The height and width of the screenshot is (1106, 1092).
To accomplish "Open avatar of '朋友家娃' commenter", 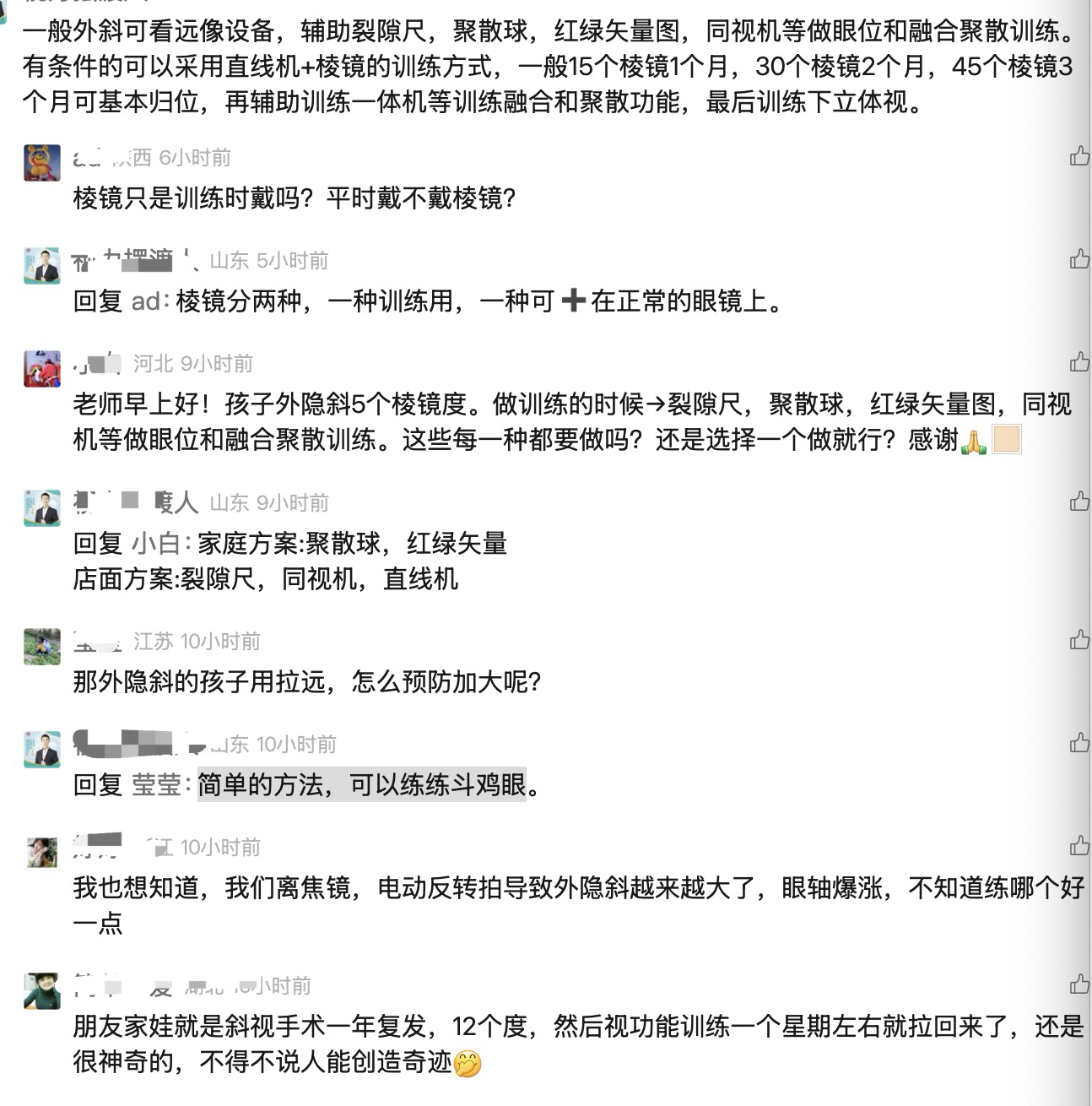I will tap(42, 991).
